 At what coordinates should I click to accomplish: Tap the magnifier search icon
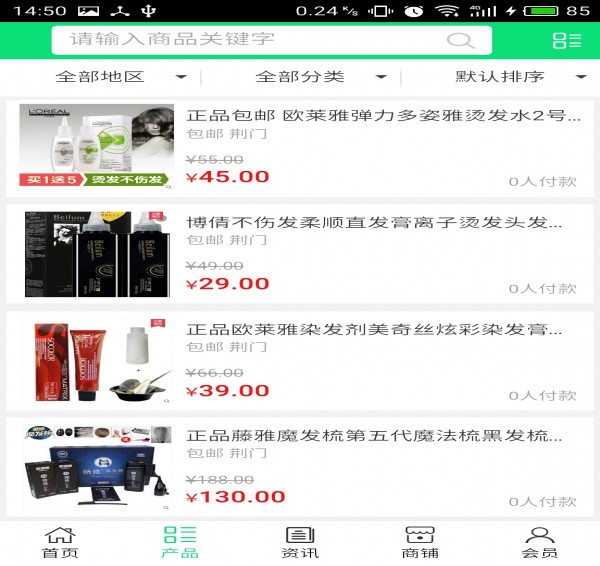[x=460, y=40]
